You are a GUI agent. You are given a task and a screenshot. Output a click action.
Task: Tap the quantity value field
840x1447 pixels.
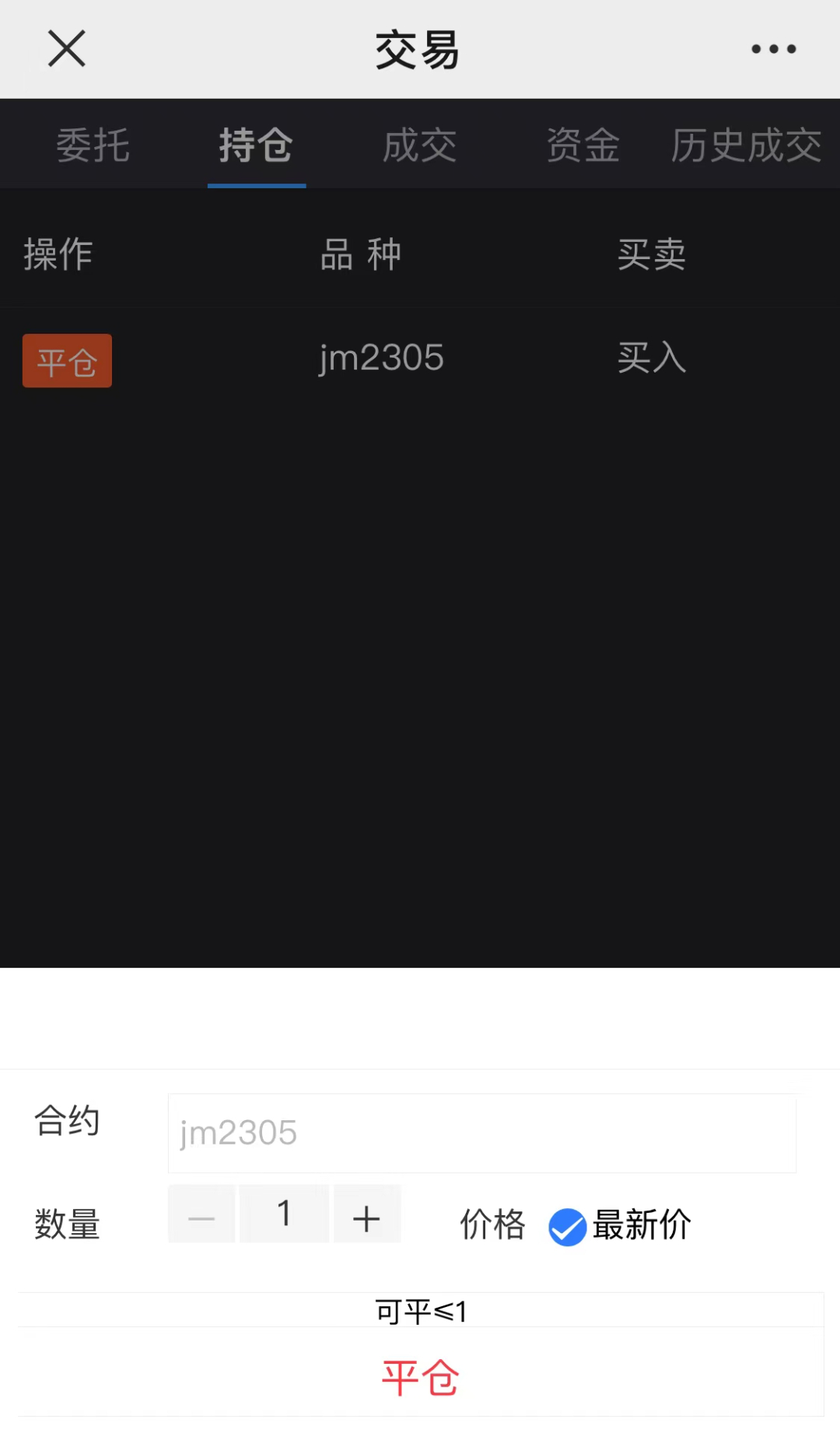pos(284,1214)
